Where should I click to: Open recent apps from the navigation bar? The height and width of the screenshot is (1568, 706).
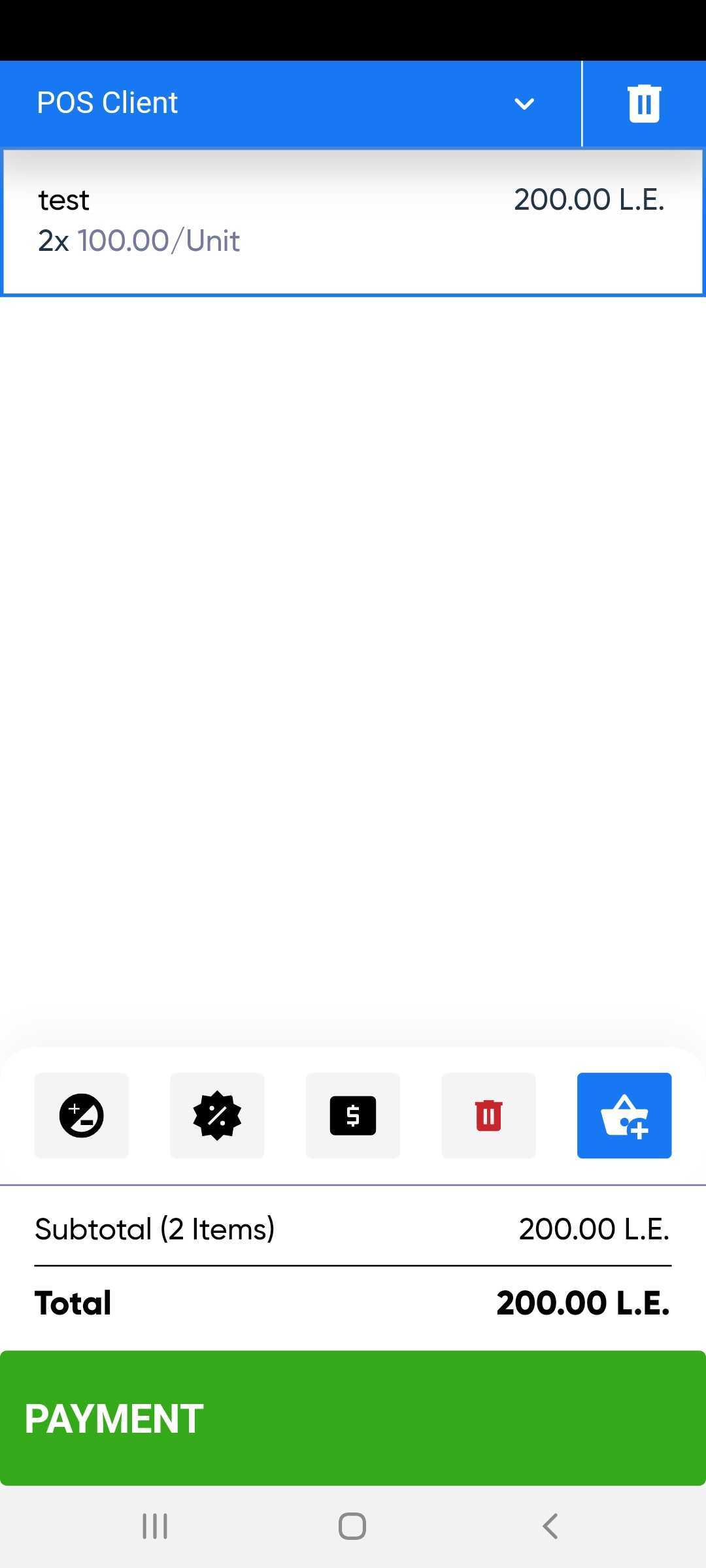[x=154, y=1527]
